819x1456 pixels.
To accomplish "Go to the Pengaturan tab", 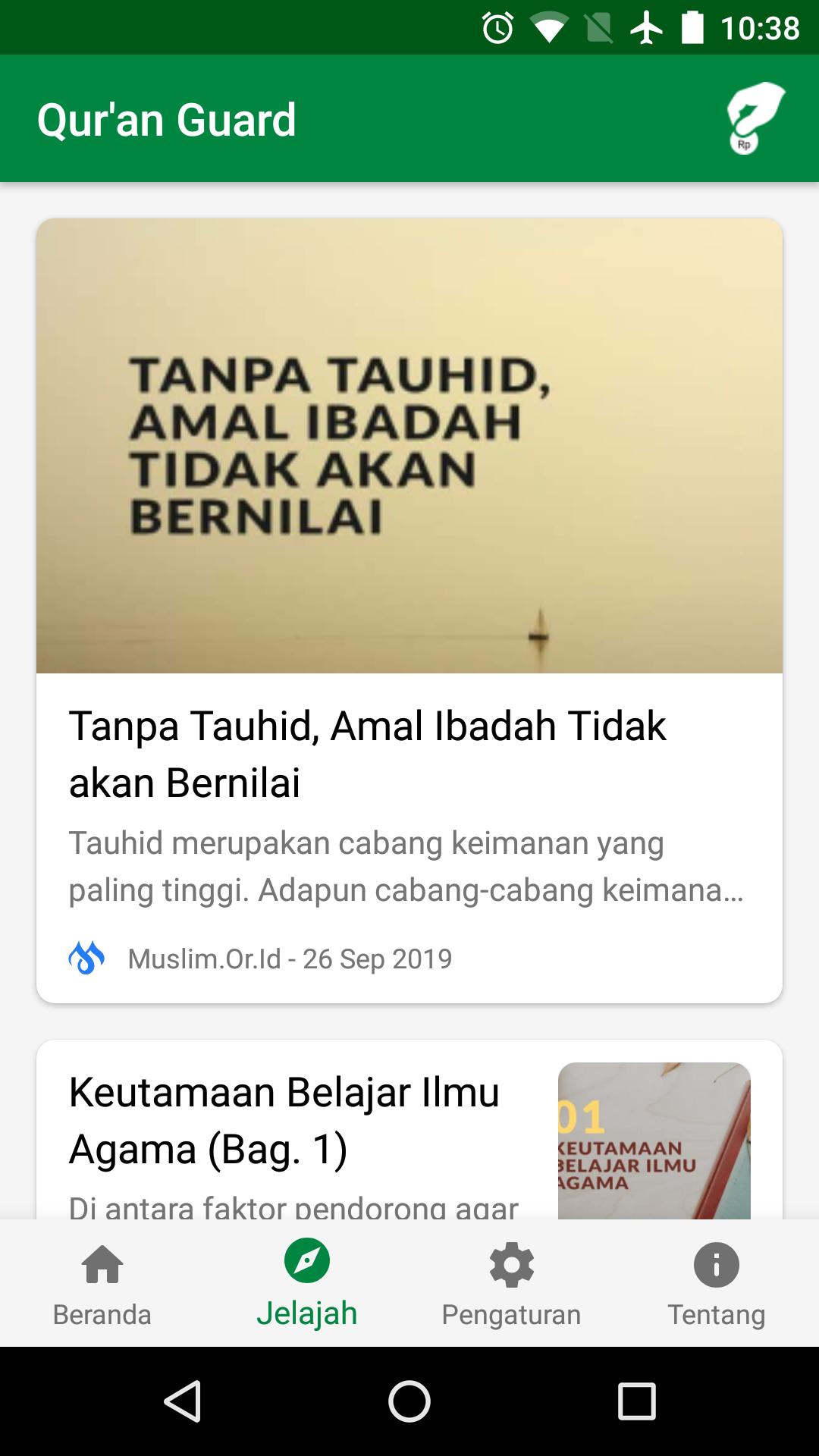I will tap(512, 1283).
